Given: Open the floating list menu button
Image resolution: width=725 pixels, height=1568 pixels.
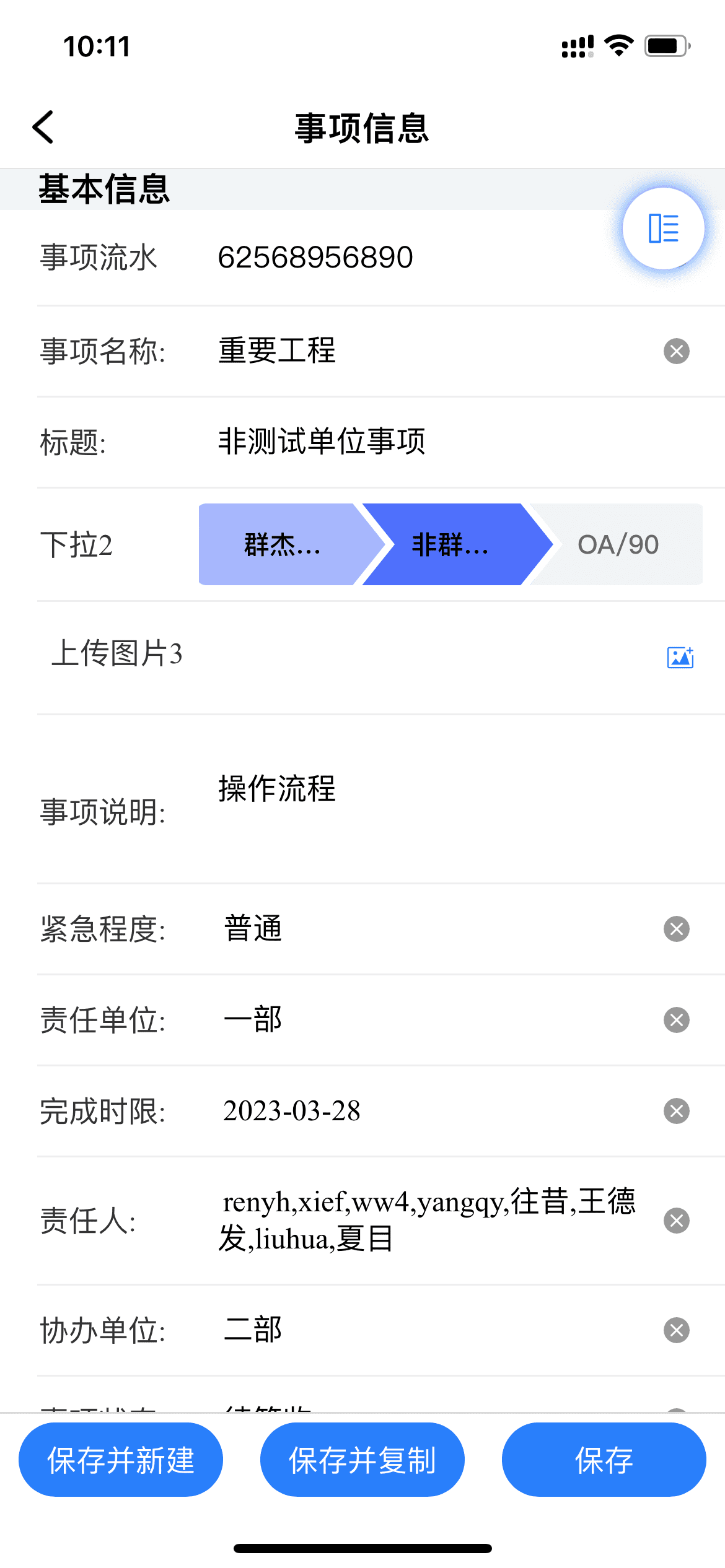Looking at the screenshot, I should (x=663, y=229).
